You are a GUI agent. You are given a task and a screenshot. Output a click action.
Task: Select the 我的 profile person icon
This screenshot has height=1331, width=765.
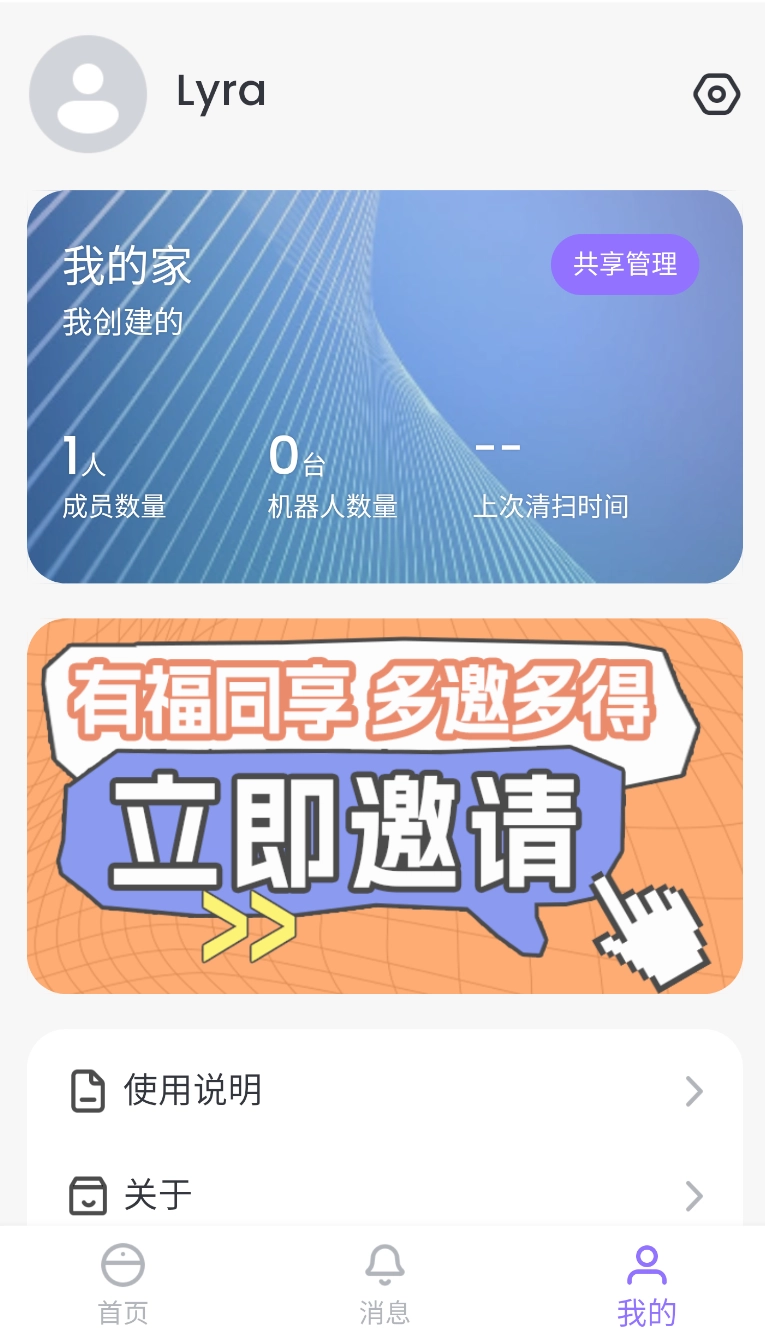pos(645,1263)
